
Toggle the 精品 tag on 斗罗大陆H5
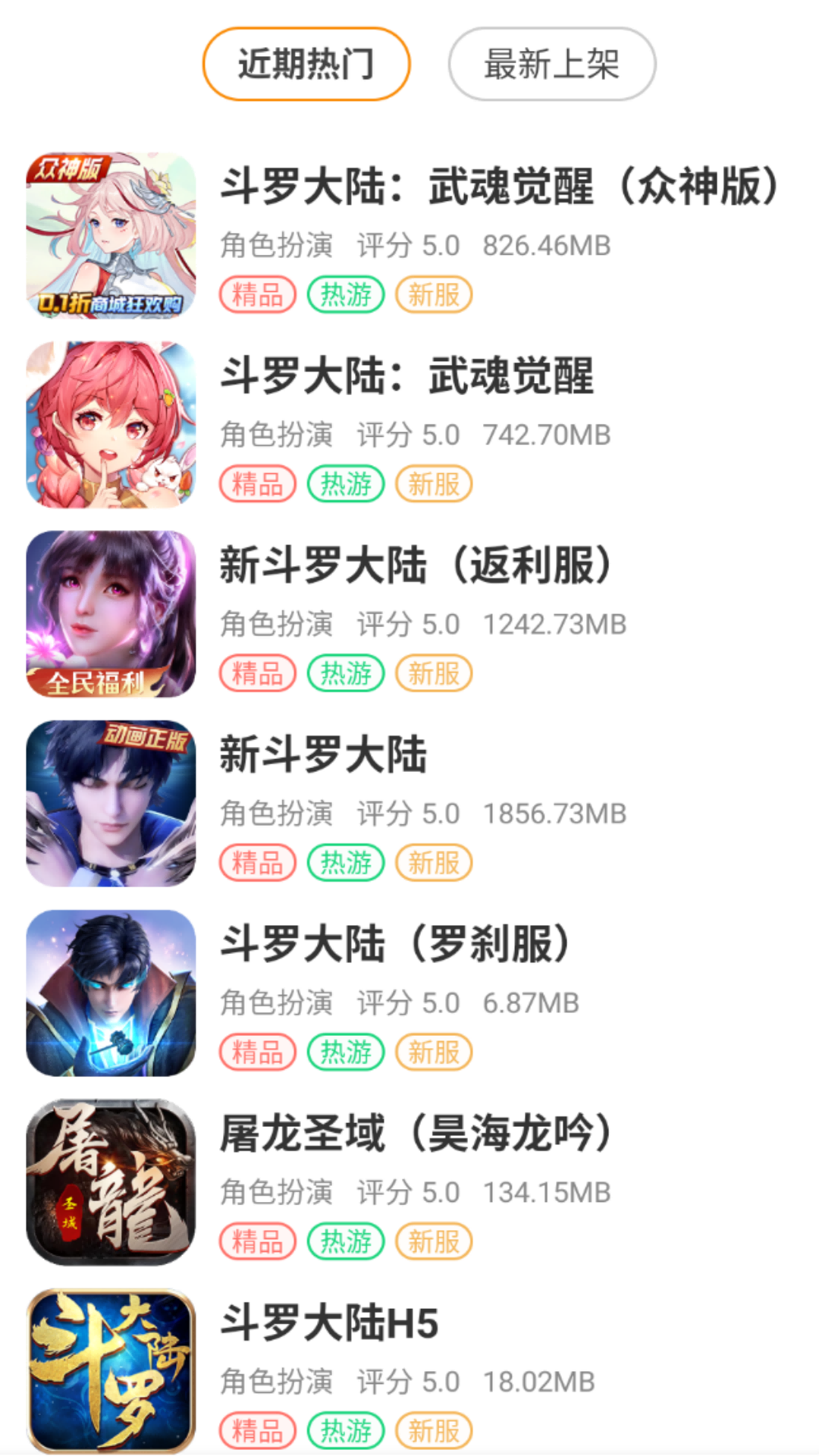(256, 1429)
